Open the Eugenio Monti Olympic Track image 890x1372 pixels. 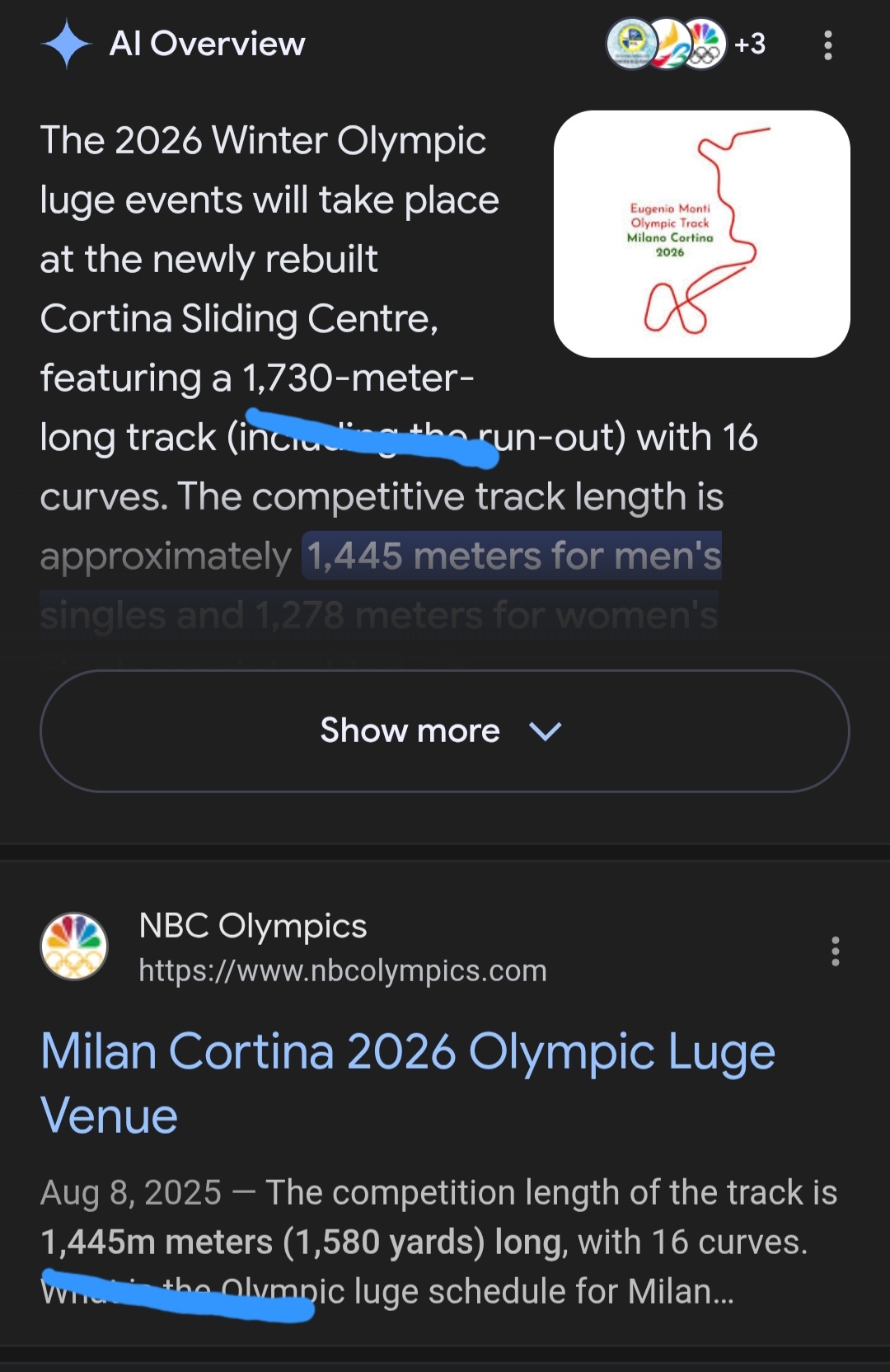[701, 234]
